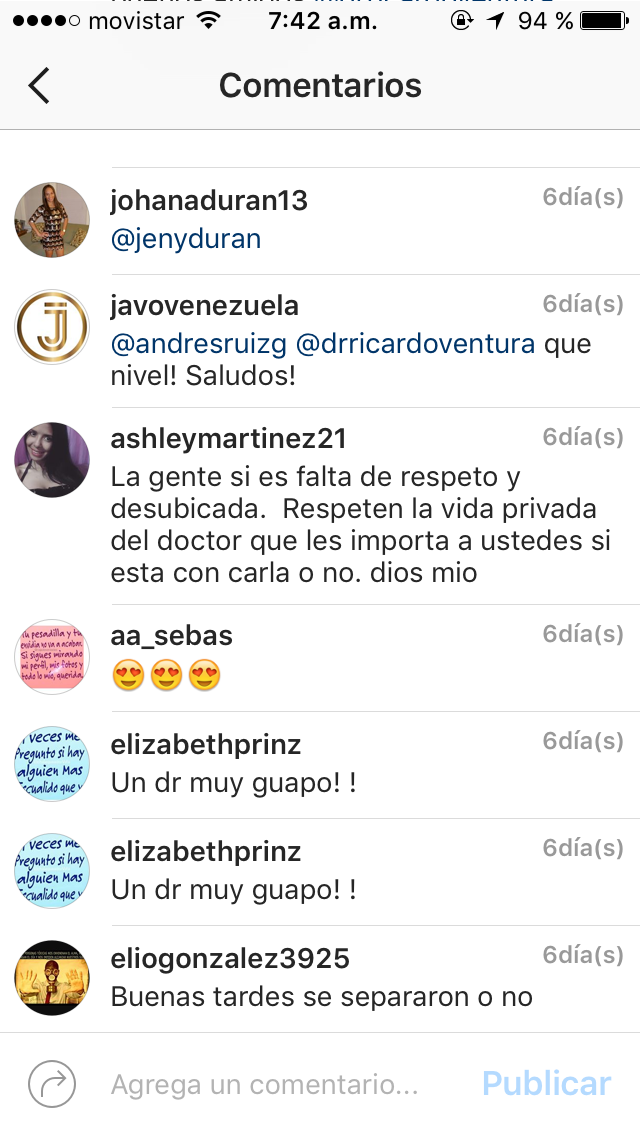Open javovenezuela's avatar
640x1136 pixels.
(52, 327)
